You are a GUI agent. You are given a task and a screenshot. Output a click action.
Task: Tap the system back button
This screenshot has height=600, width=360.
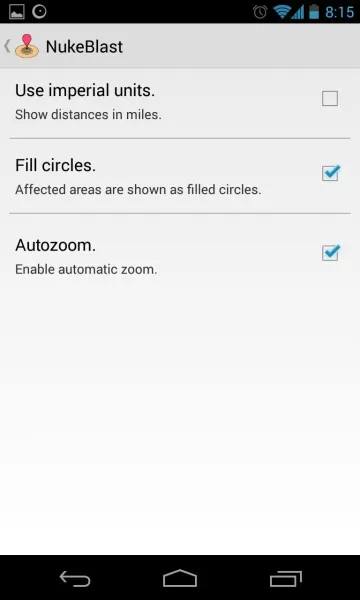pos(75,579)
